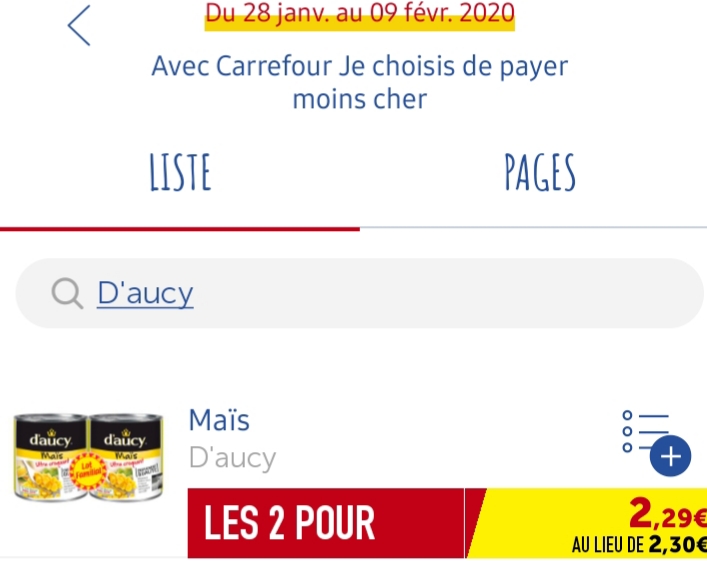Tap the D'aucy search field

pyautogui.click(x=359, y=293)
